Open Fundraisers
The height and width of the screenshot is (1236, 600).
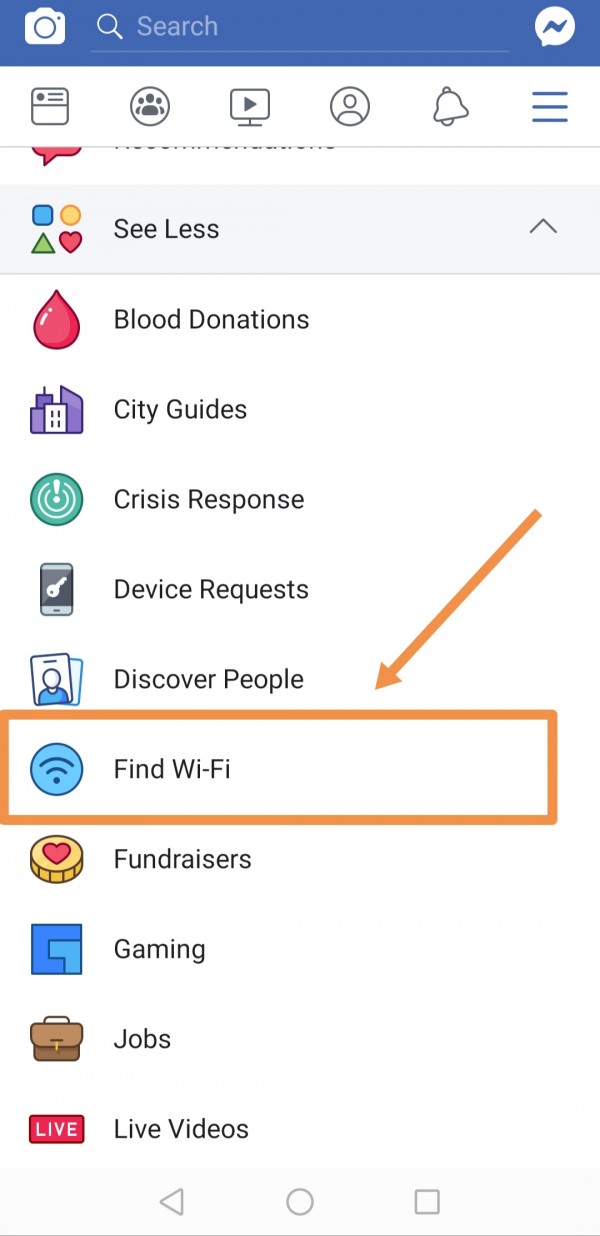[x=182, y=860]
